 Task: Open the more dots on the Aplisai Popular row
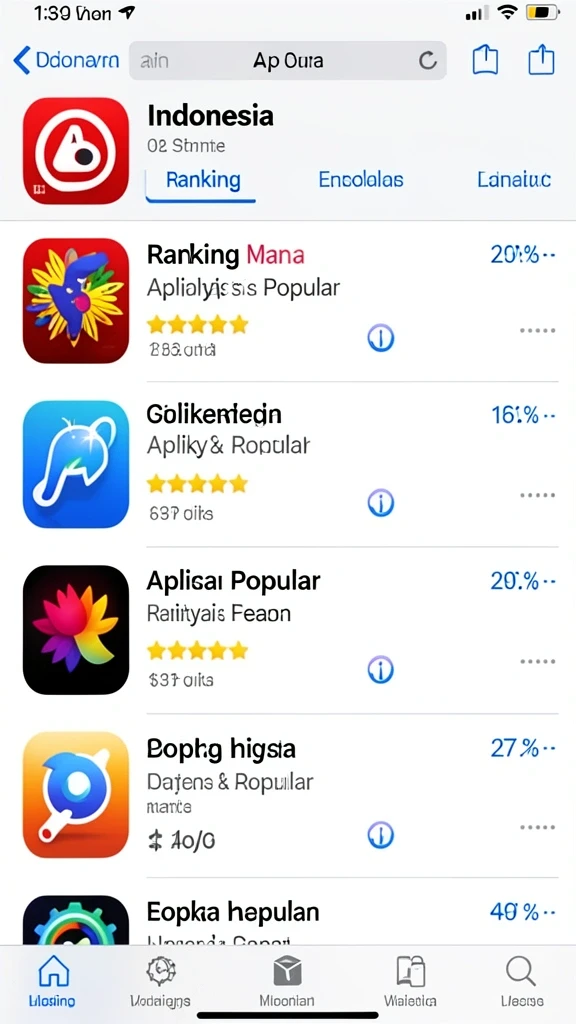pos(537,662)
